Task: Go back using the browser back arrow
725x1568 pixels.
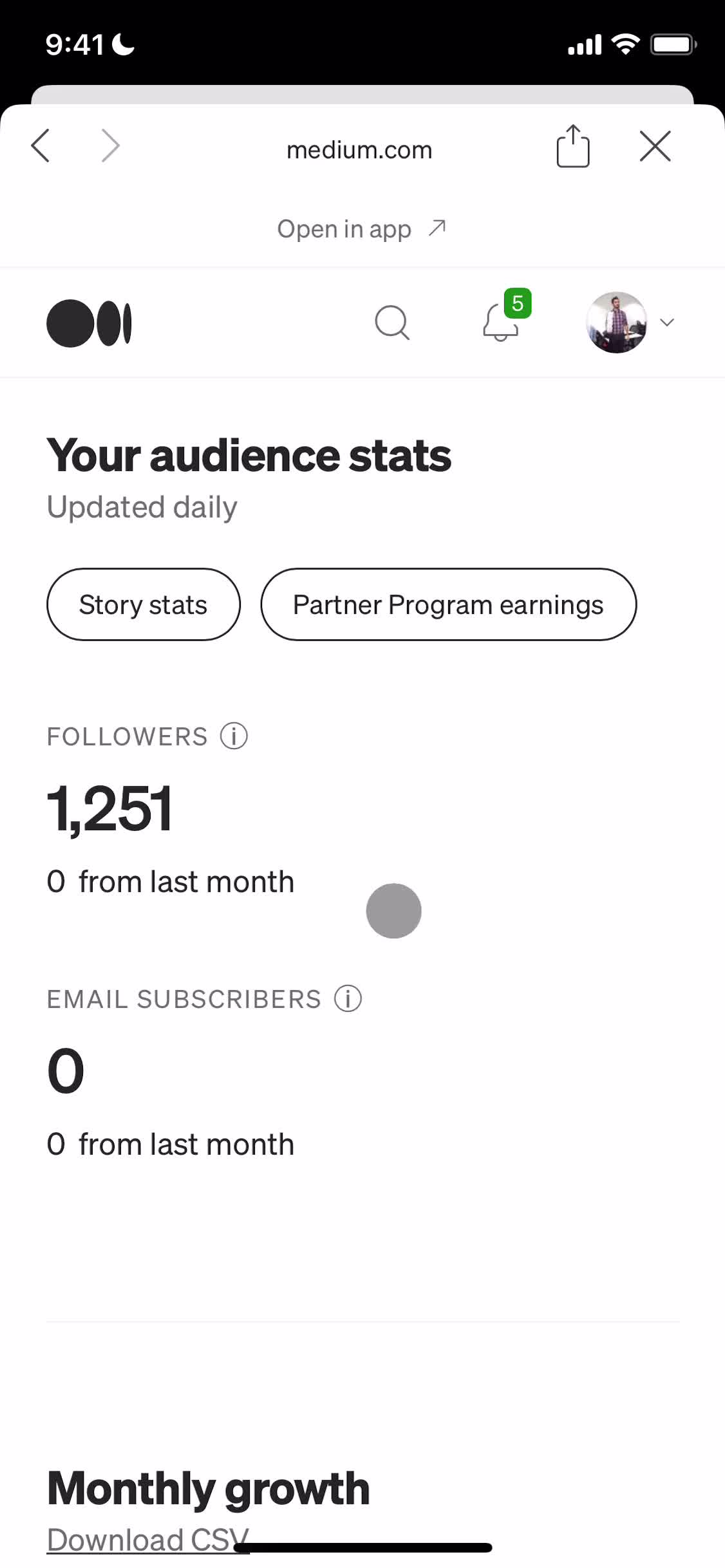Action: point(40,146)
